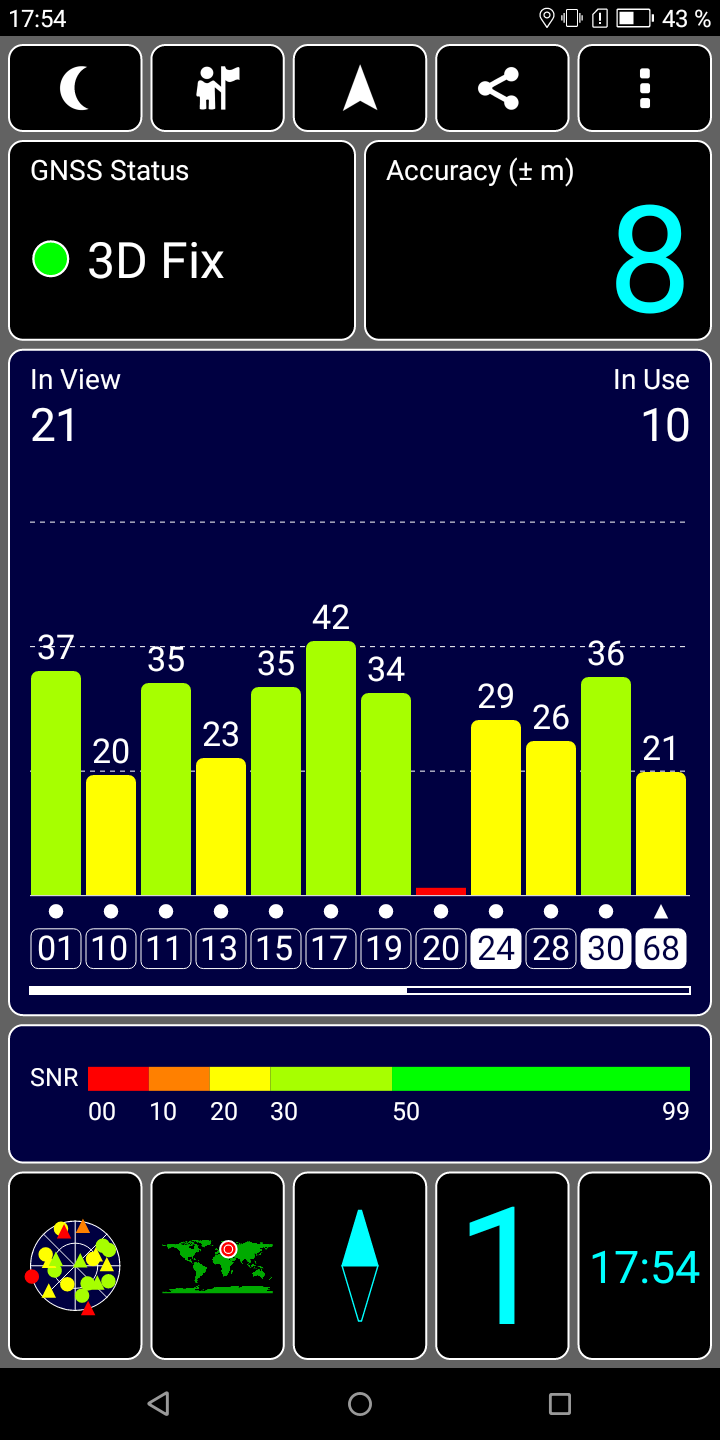Open the person with flag waypoint icon

(218, 88)
